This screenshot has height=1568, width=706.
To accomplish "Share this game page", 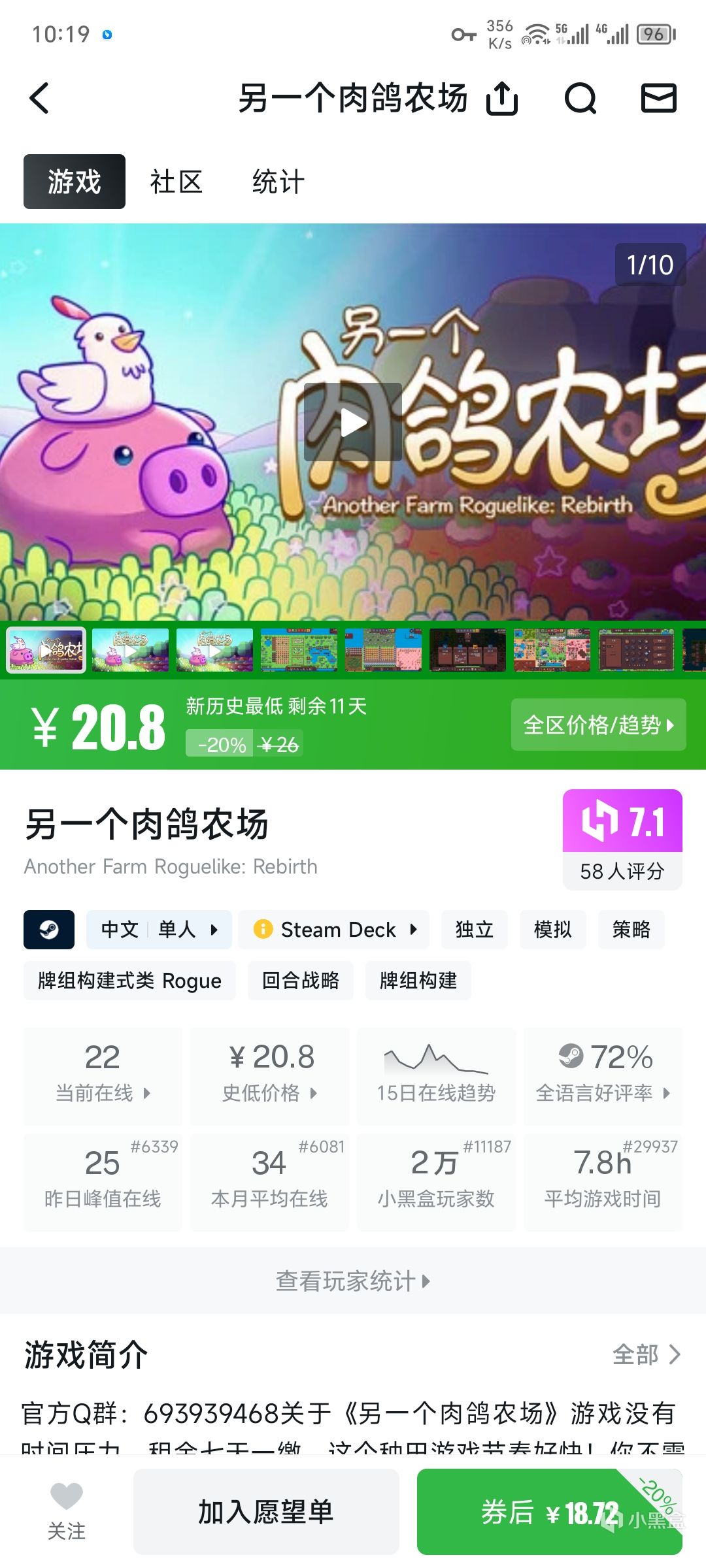I will 502,99.
